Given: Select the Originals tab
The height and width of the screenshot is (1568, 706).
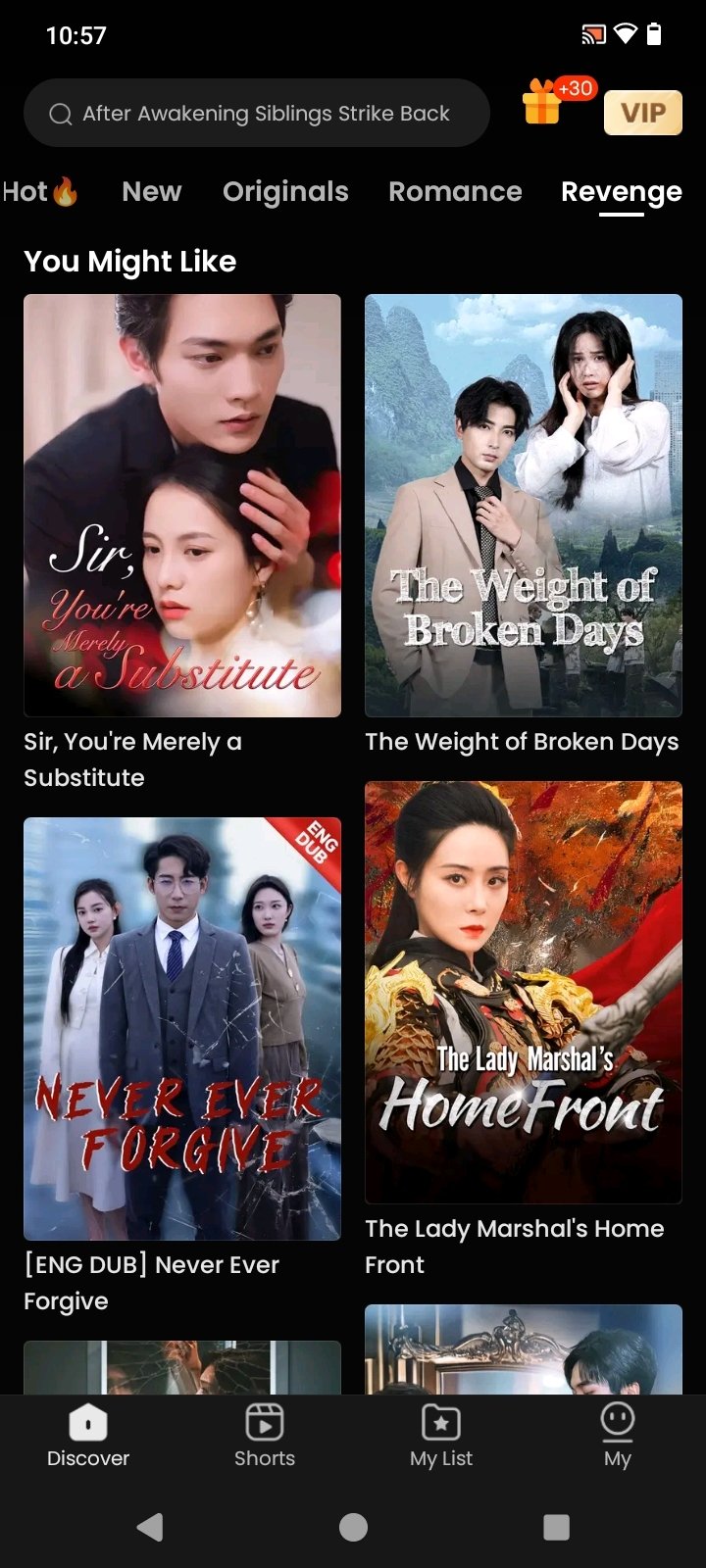Looking at the screenshot, I should 285,191.
